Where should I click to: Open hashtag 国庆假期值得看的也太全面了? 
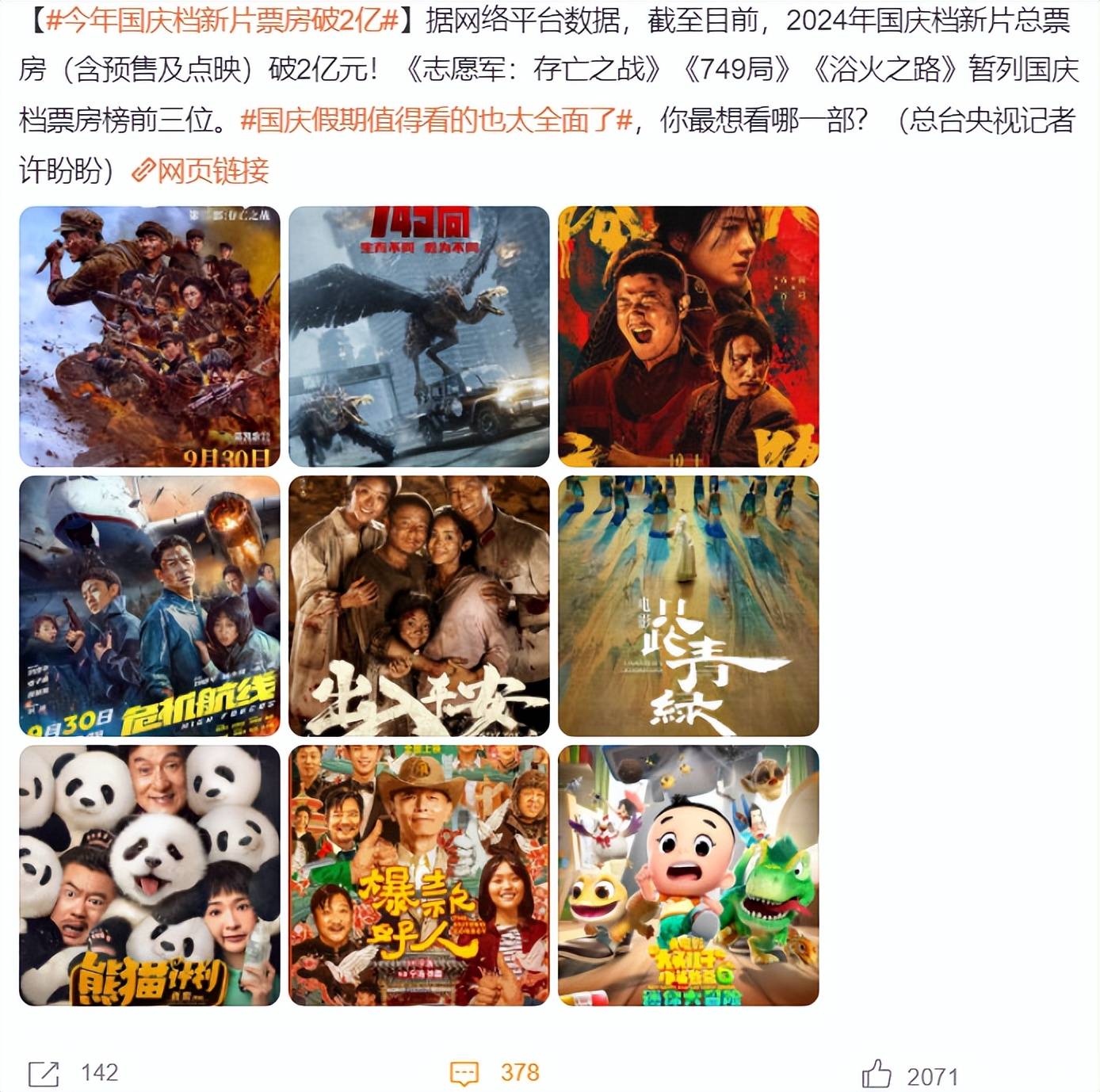[436, 120]
